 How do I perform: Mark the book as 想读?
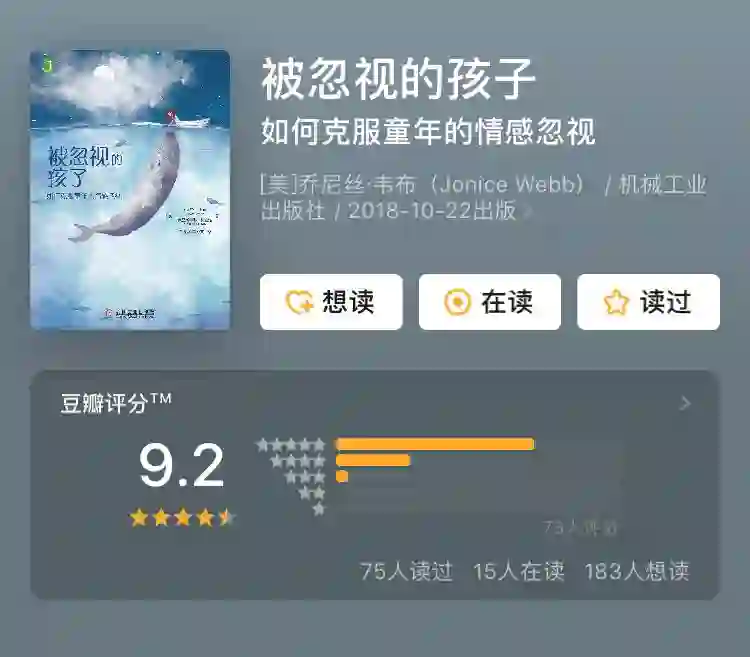tap(331, 302)
